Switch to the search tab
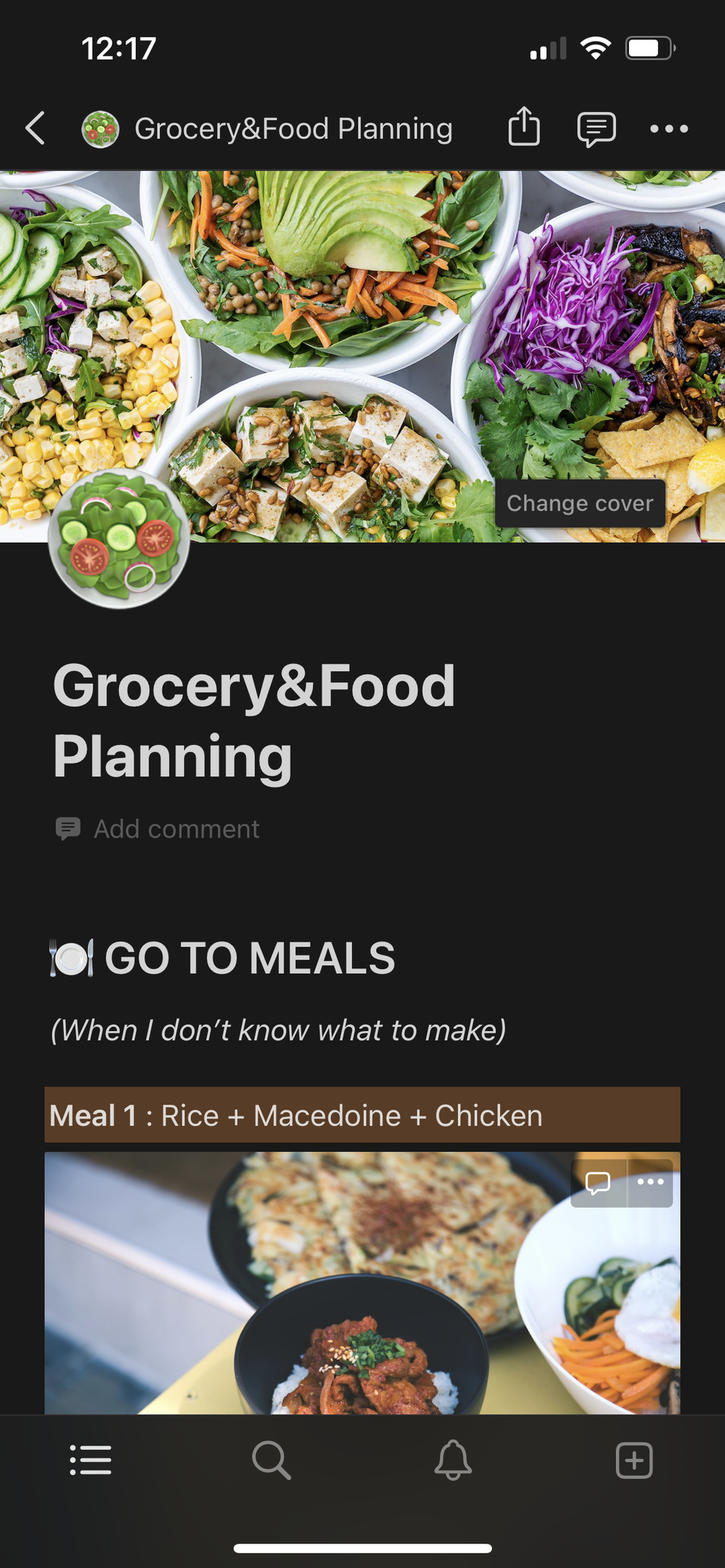The image size is (725, 1568). coord(271,1460)
